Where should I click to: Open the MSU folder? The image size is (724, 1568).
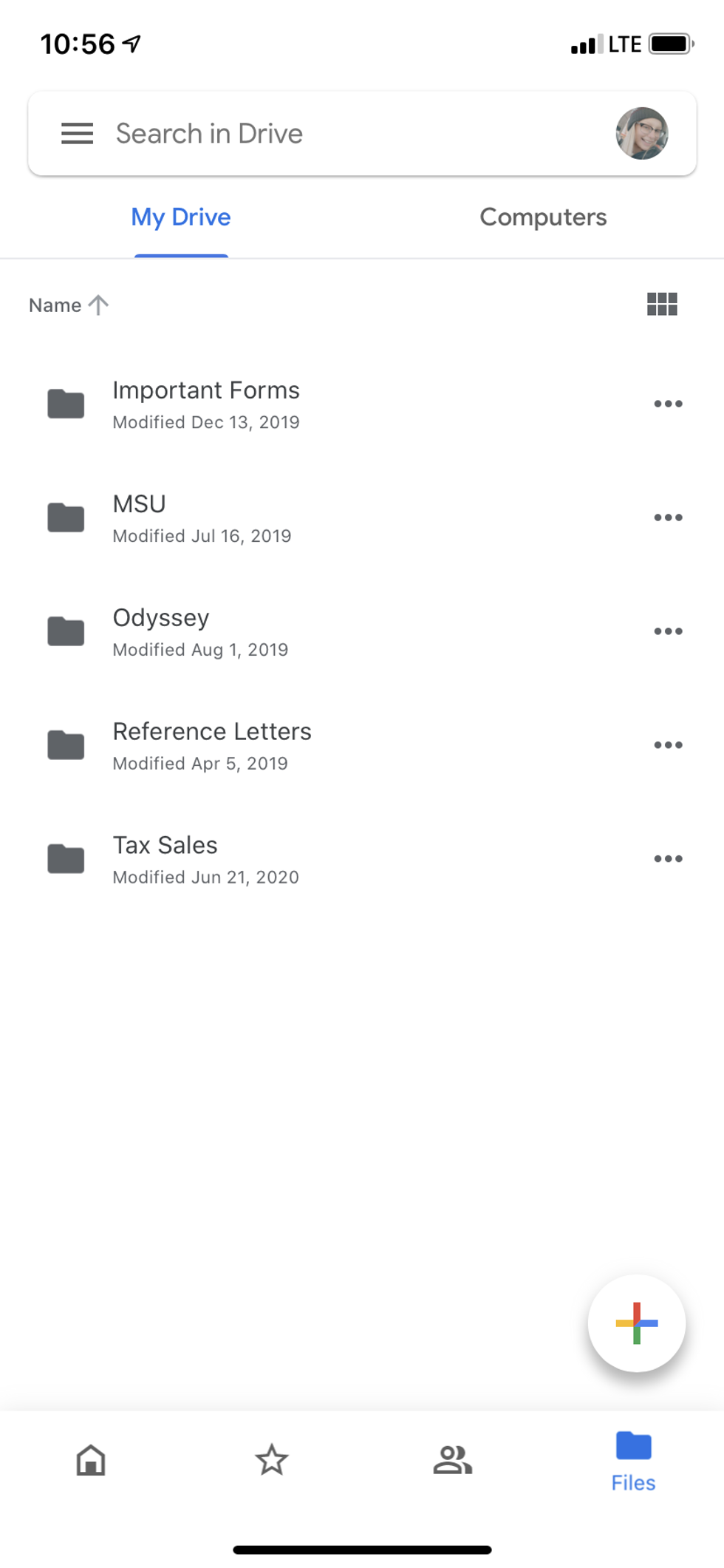(140, 517)
